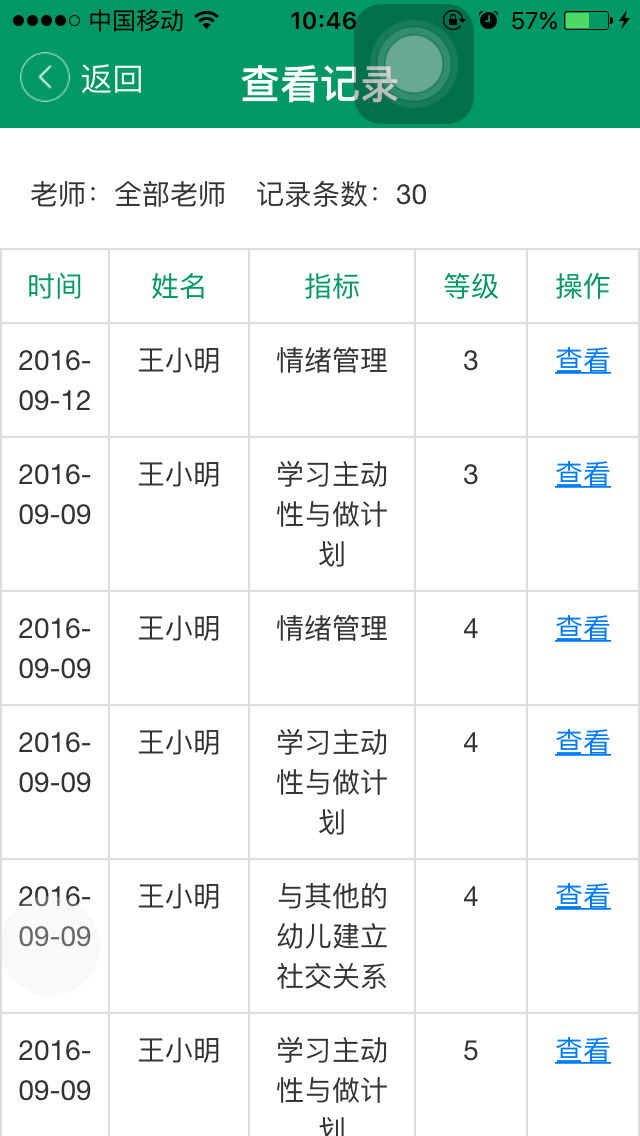Select 查看 for 学习主动性与做计划 with level 4
Screen dimensions: 640x1136
click(583, 742)
